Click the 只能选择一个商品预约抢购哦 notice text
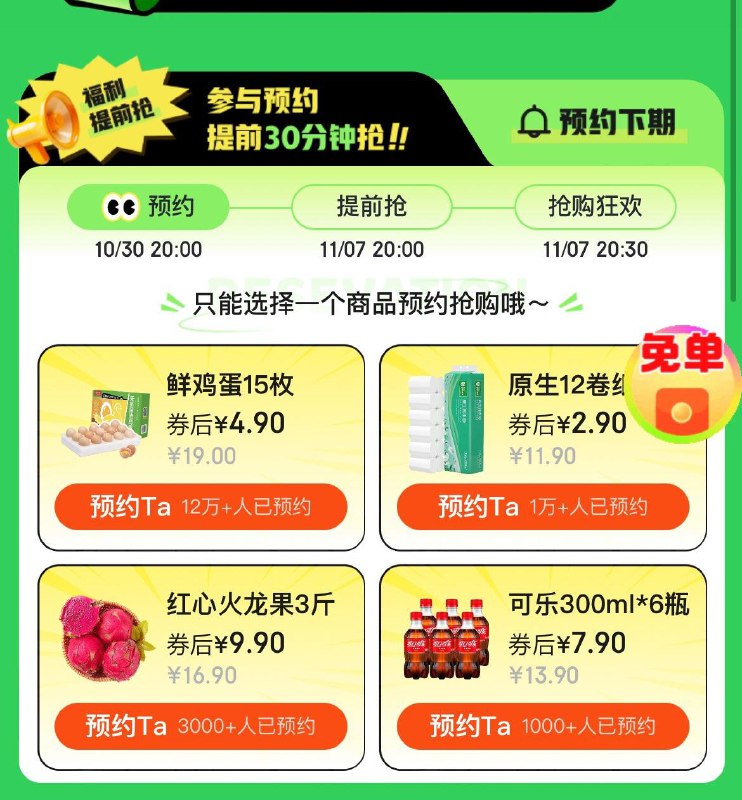 pos(371,296)
